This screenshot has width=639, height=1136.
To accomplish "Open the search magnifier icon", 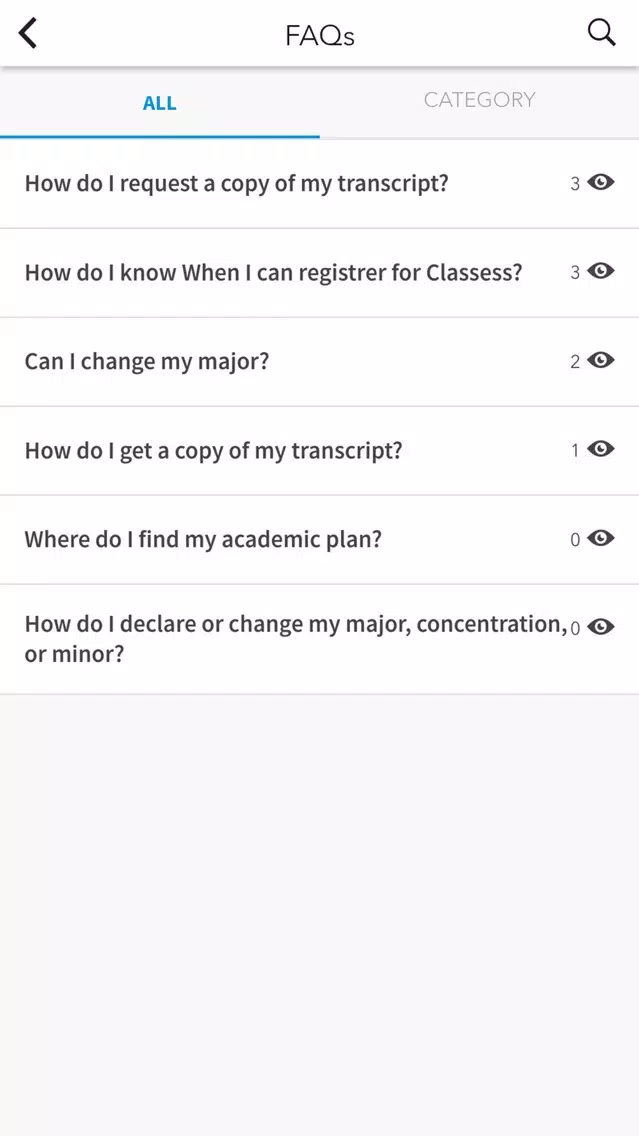I will point(601,33).
